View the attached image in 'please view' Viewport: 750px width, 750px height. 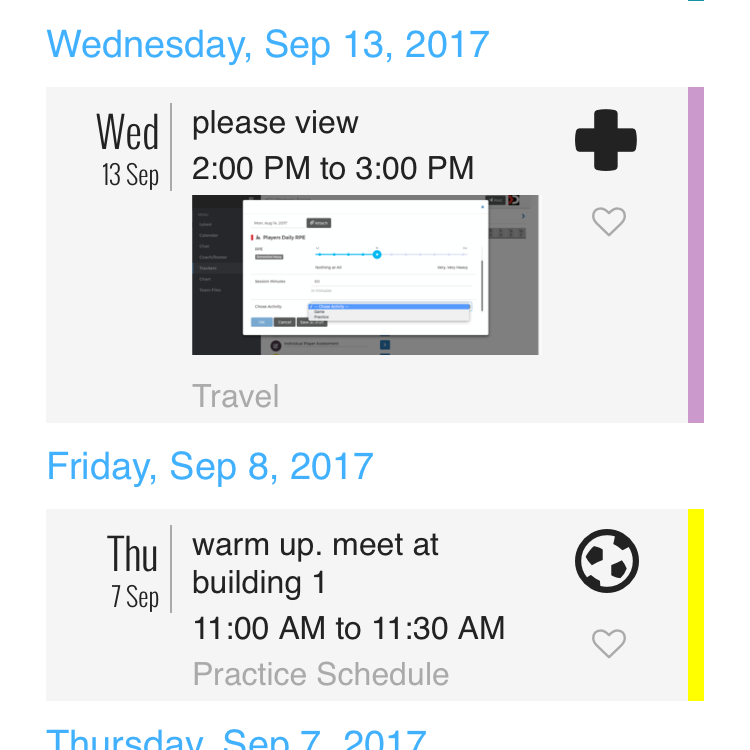click(365, 275)
